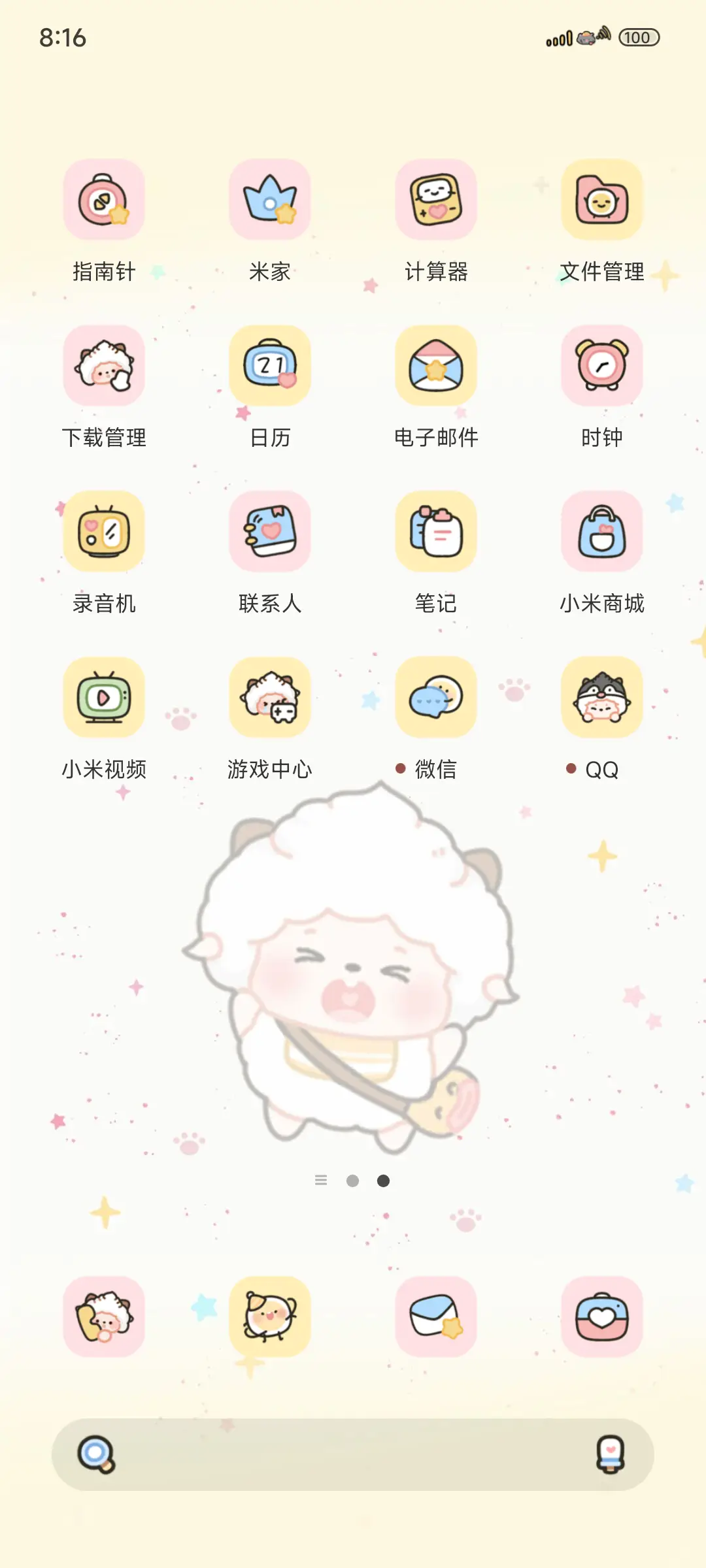Open the 时钟 clock app
The height and width of the screenshot is (1568, 706).
pyautogui.click(x=602, y=367)
